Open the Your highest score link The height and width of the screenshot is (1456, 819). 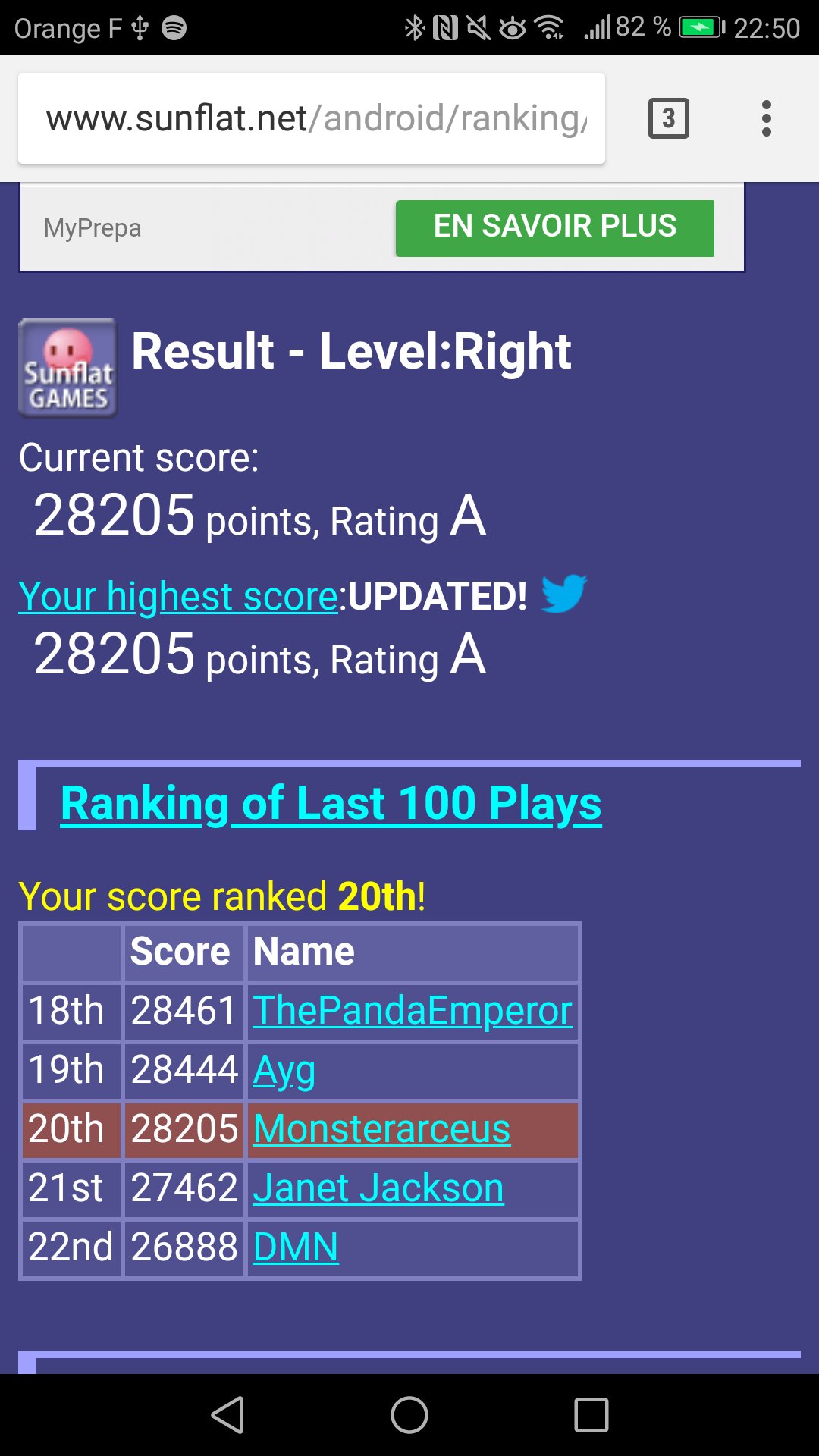pos(178,596)
